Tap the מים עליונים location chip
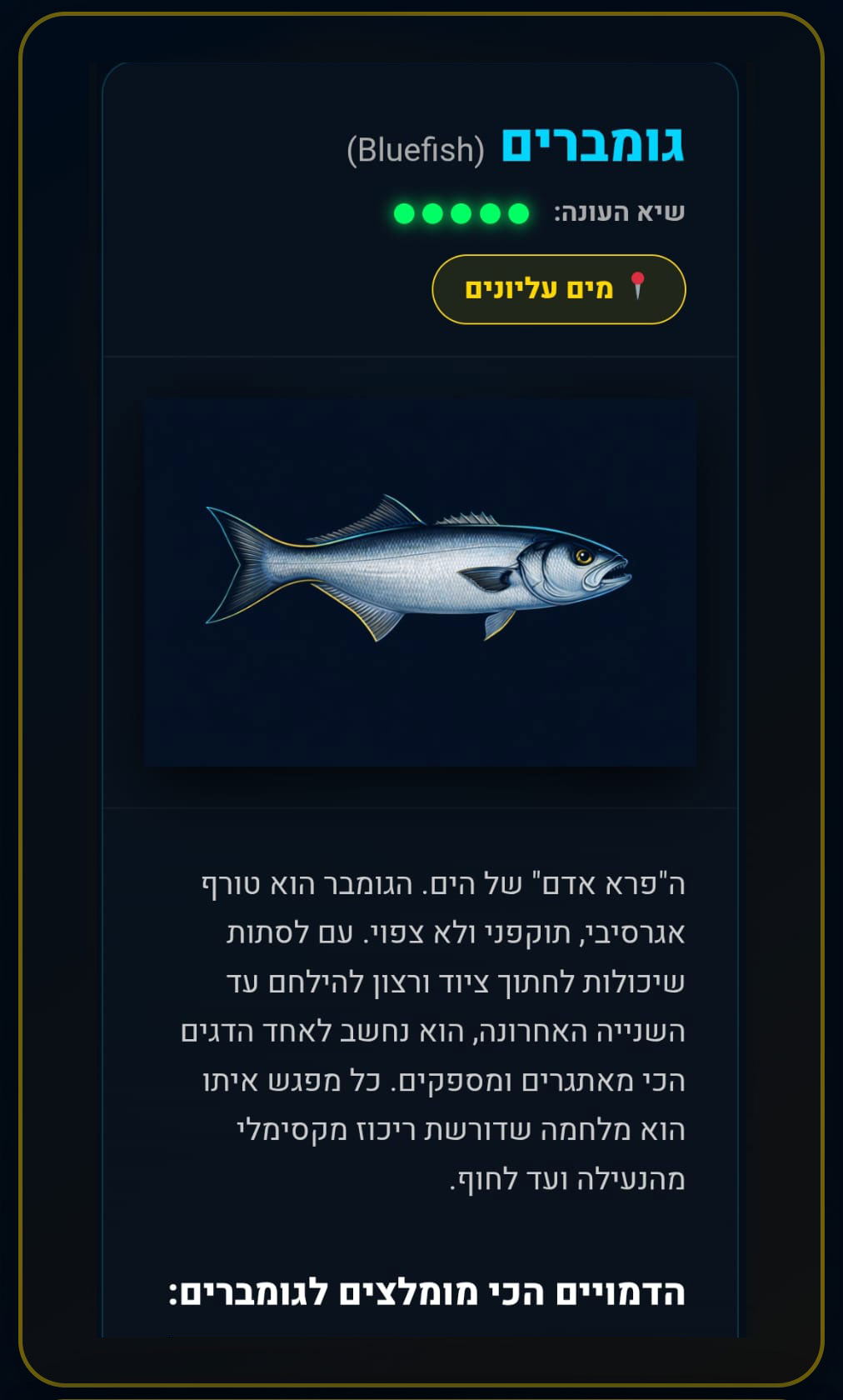The image size is (843, 1400). click(x=558, y=289)
